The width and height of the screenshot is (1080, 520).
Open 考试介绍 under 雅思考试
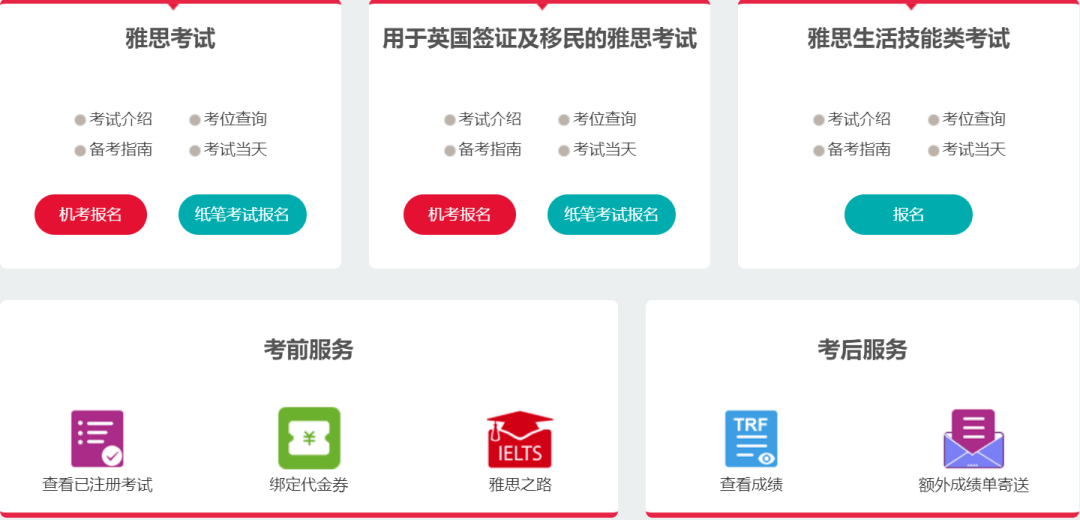[120, 119]
